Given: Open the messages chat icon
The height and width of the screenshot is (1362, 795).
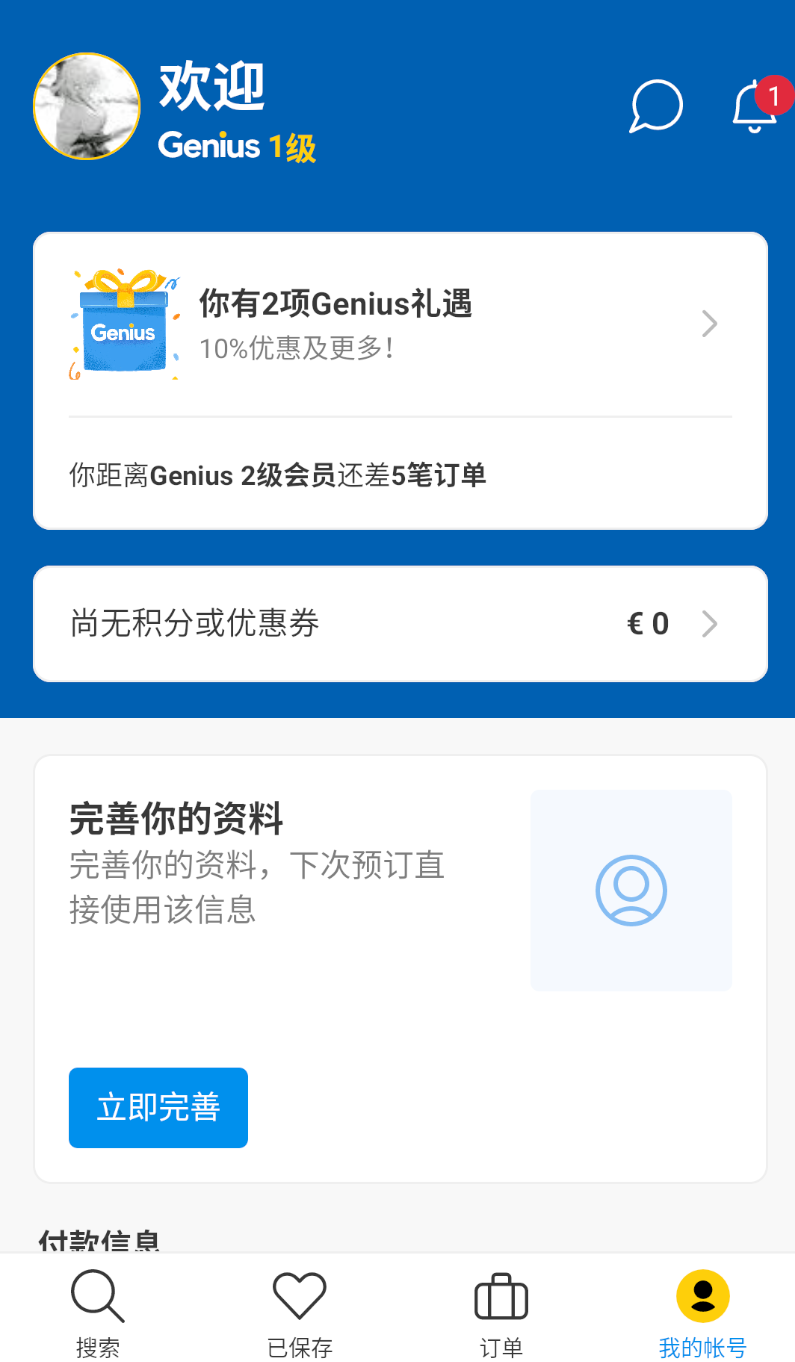Looking at the screenshot, I should tap(655, 105).
